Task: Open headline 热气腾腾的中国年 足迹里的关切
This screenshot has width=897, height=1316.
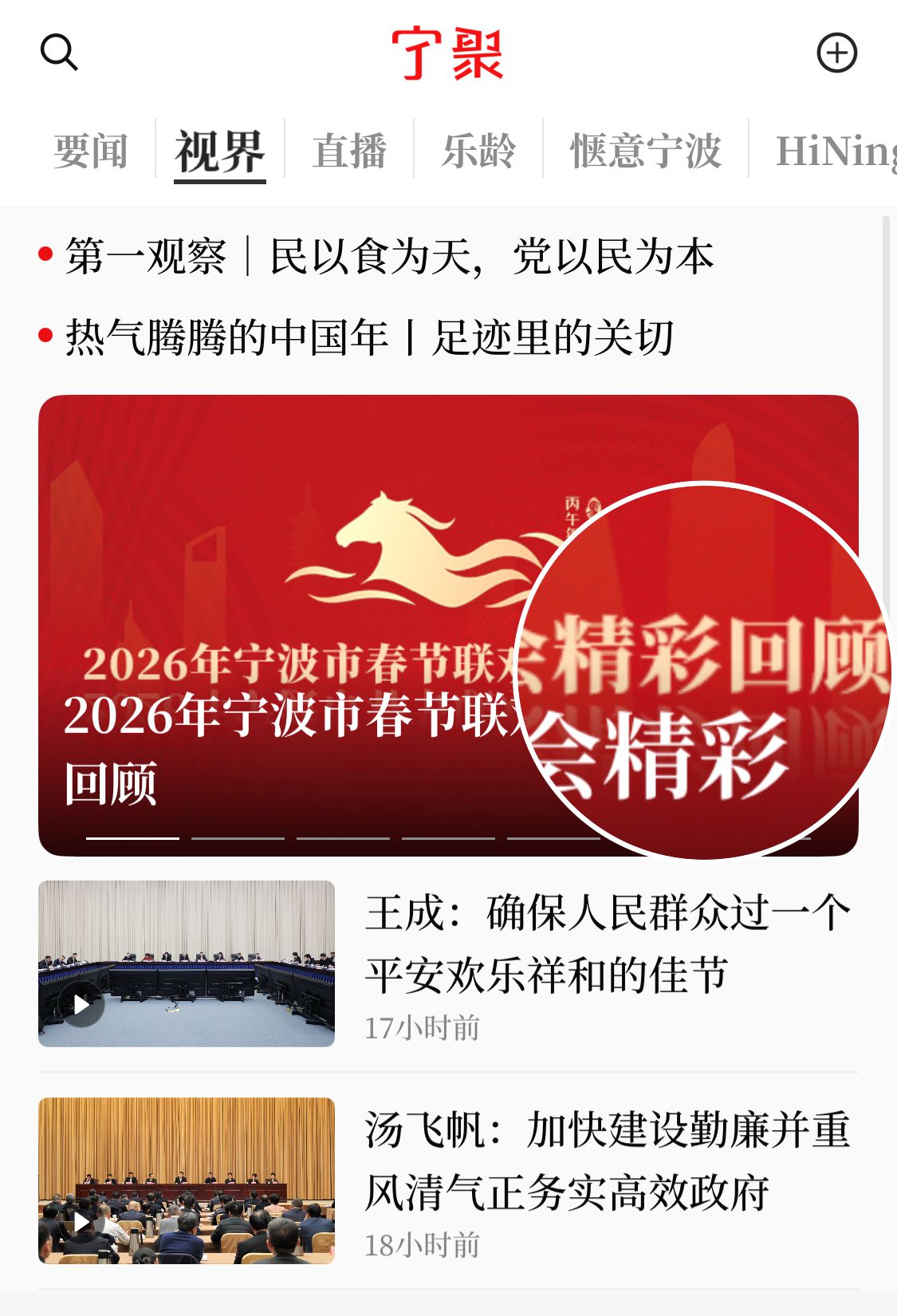Action: 369,337
